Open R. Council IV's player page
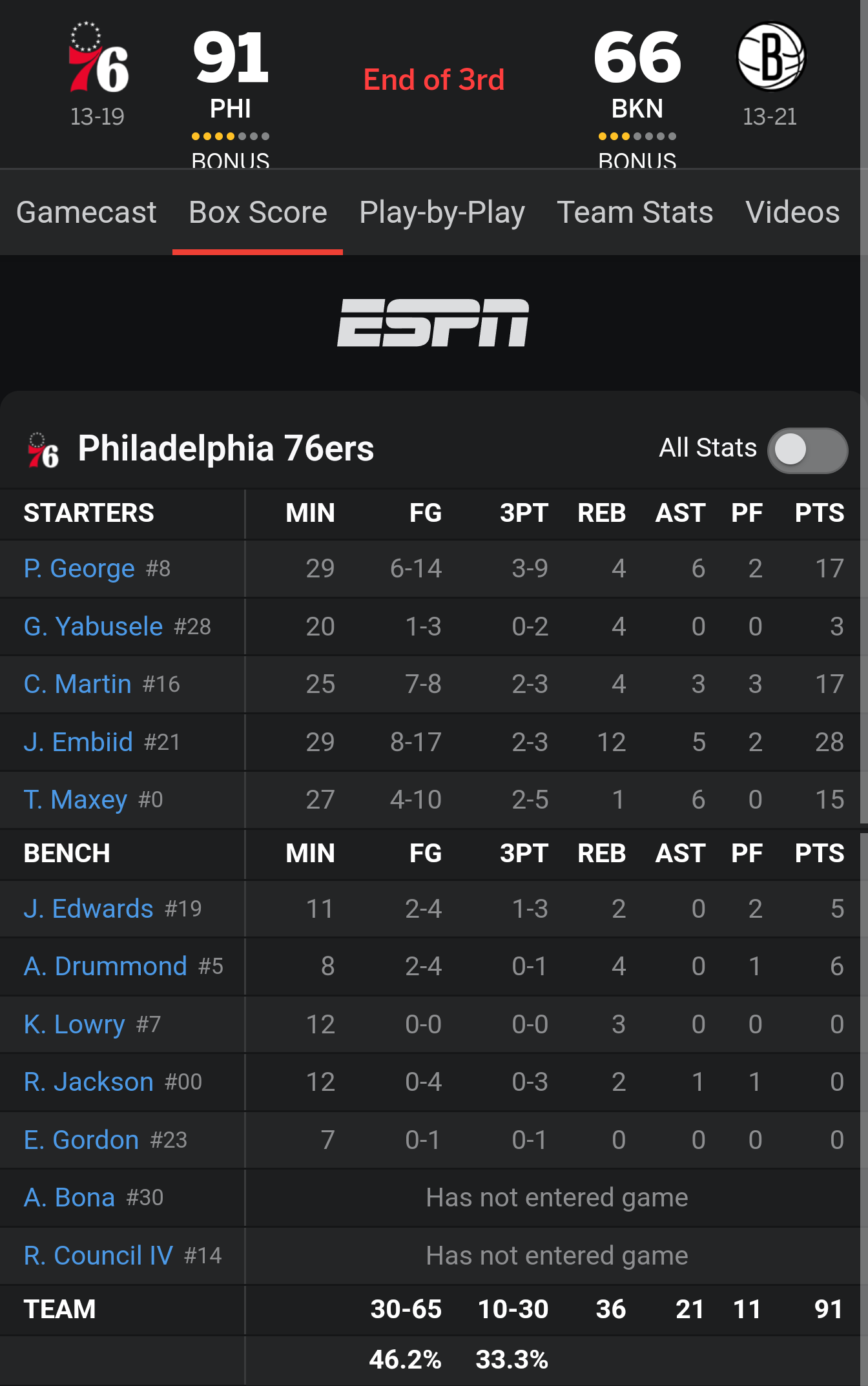 (98, 1256)
